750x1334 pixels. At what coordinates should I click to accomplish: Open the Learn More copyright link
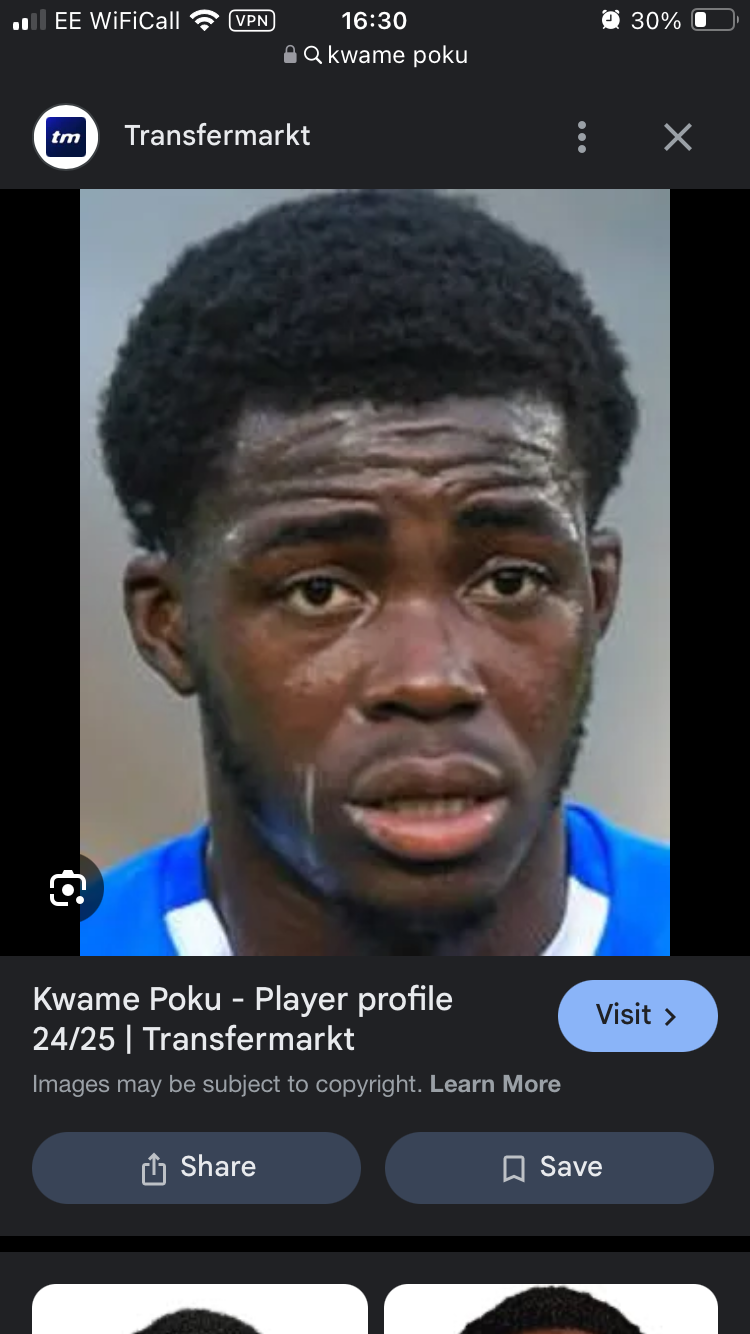495,1084
